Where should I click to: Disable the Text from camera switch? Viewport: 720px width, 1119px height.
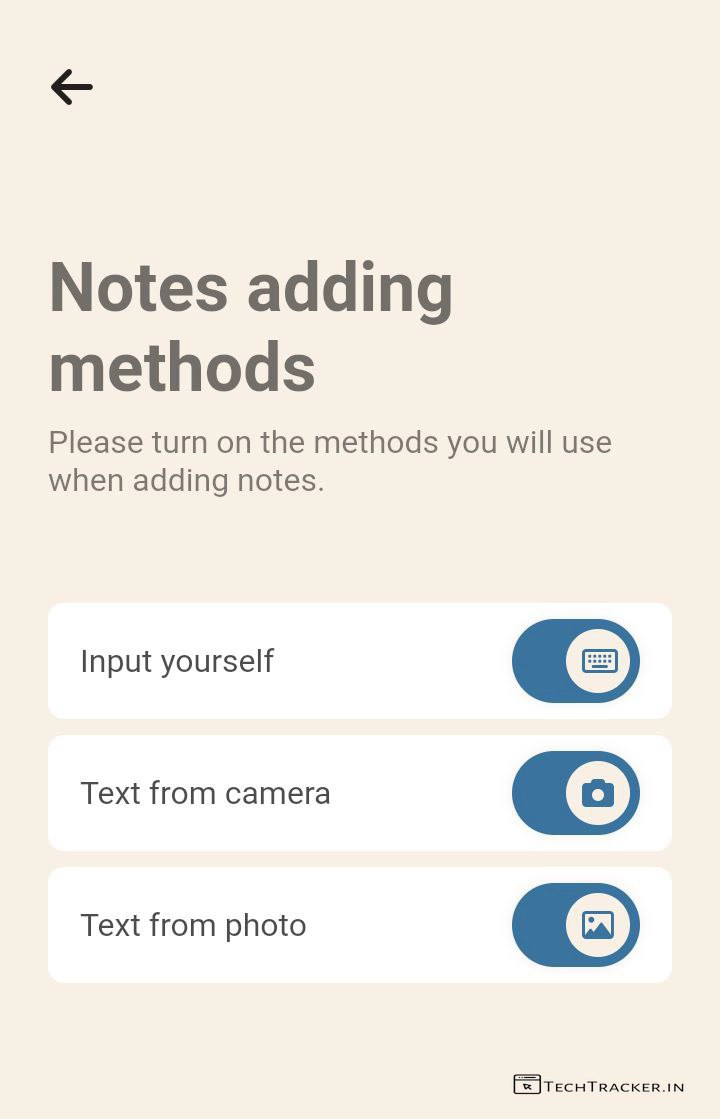[x=576, y=793]
